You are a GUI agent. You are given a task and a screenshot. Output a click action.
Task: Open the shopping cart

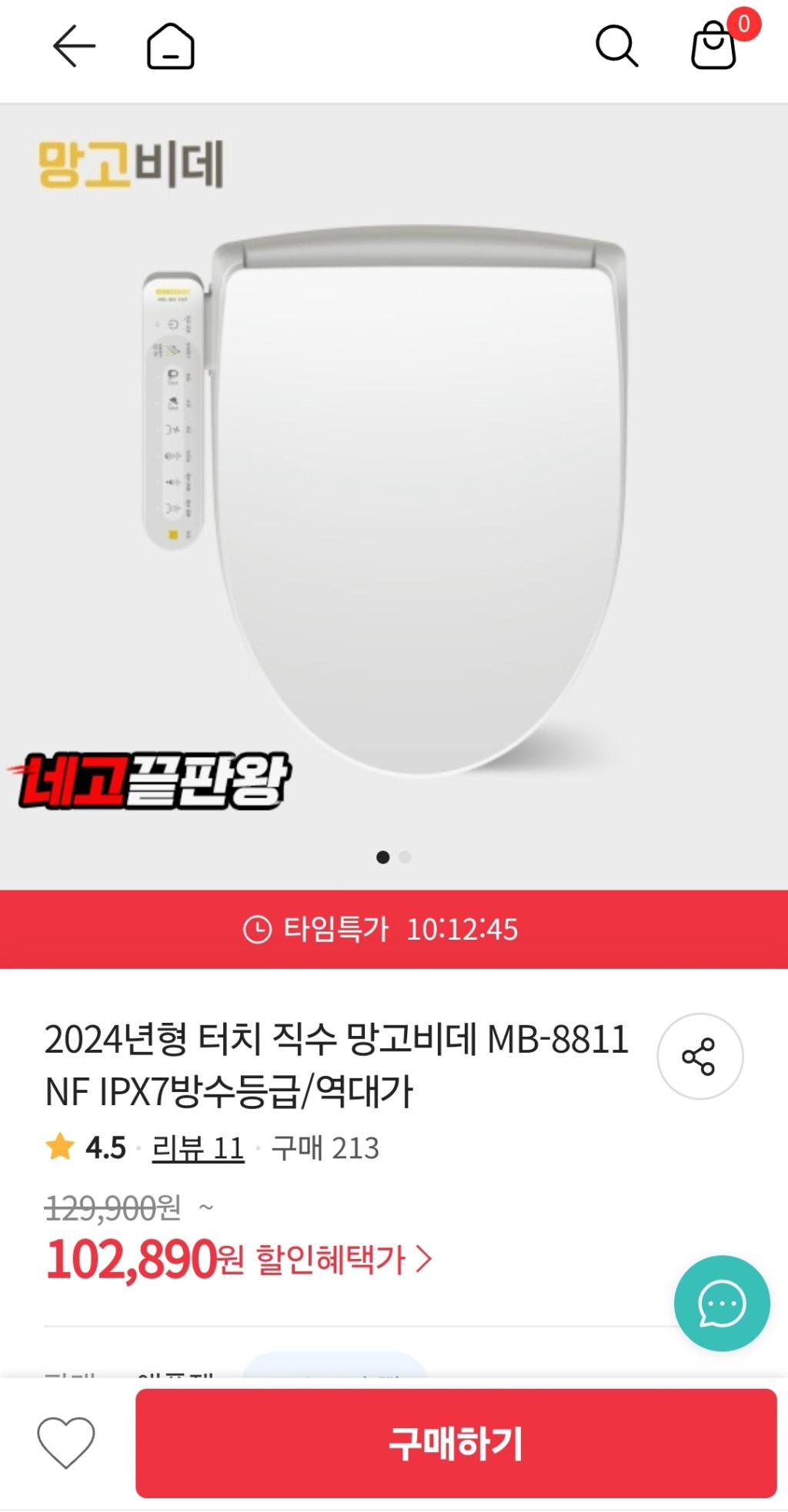click(715, 45)
